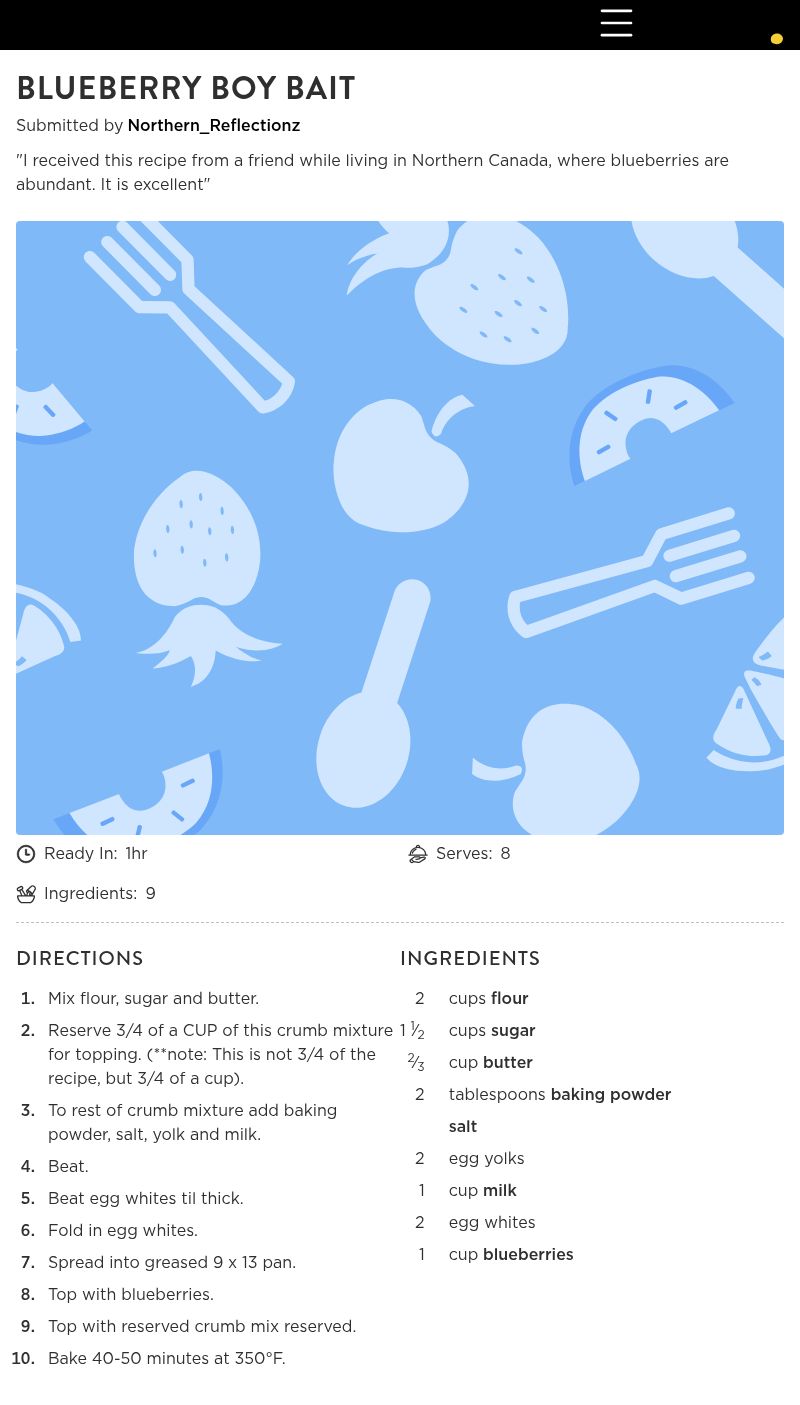Open Northern_Reflectionz's profile
This screenshot has height=1405, width=800.
coord(213,126)
